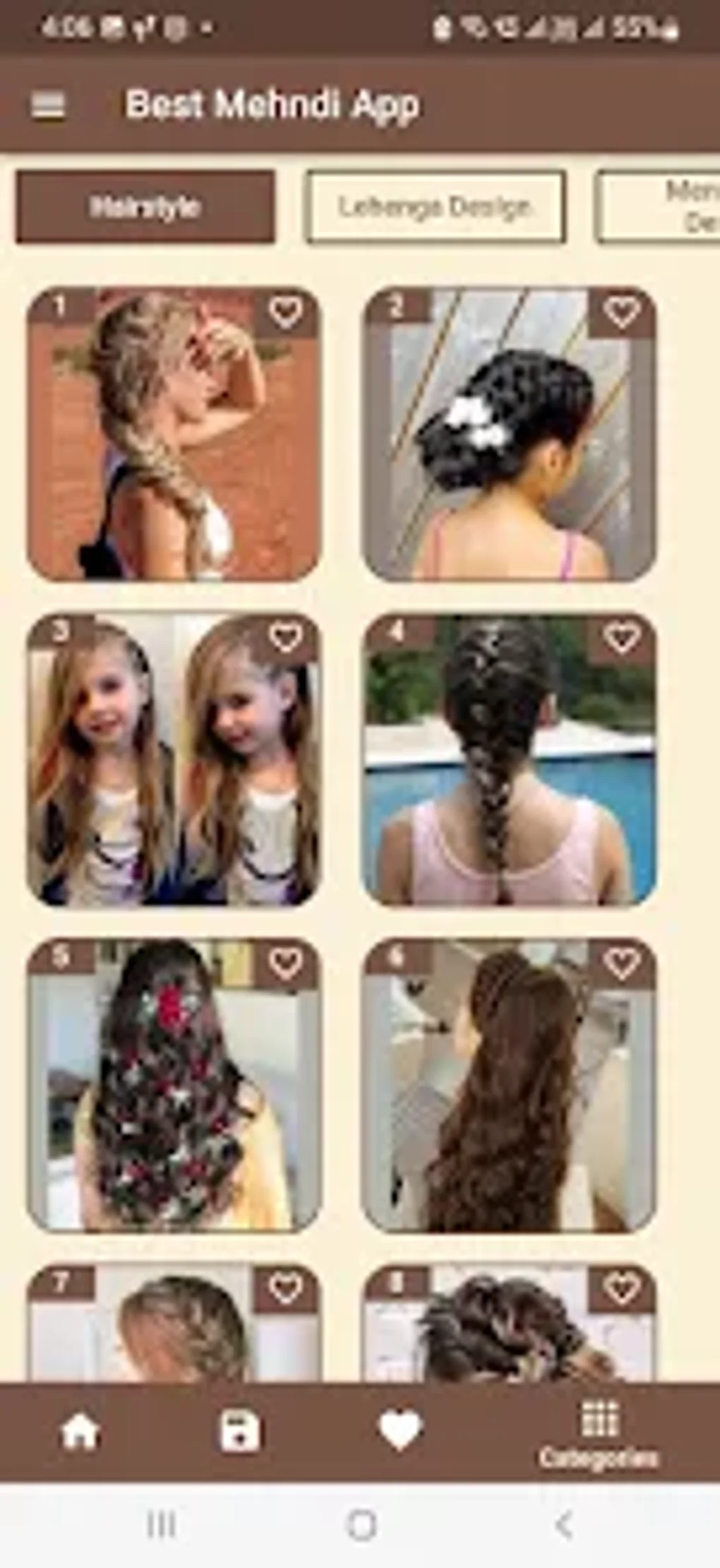The image size is (720, 1568).
Task: Favorite hairstyle number 2 with the heart
Action: point(621,312)
